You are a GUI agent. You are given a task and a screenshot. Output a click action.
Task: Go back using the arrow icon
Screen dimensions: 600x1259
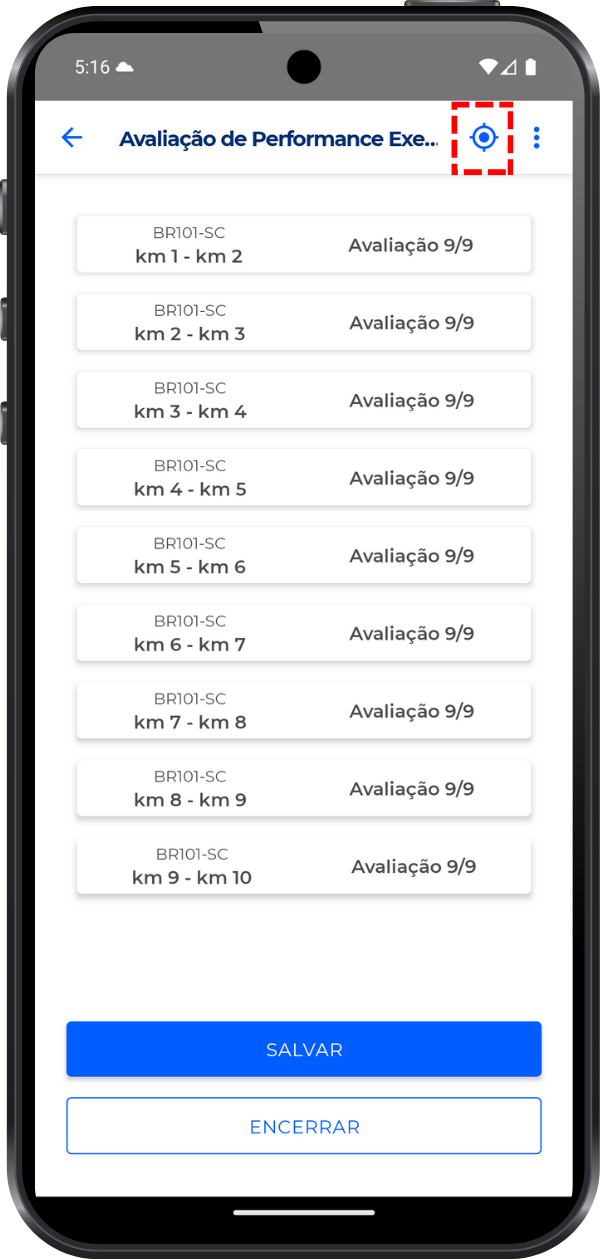coord(72,138)
